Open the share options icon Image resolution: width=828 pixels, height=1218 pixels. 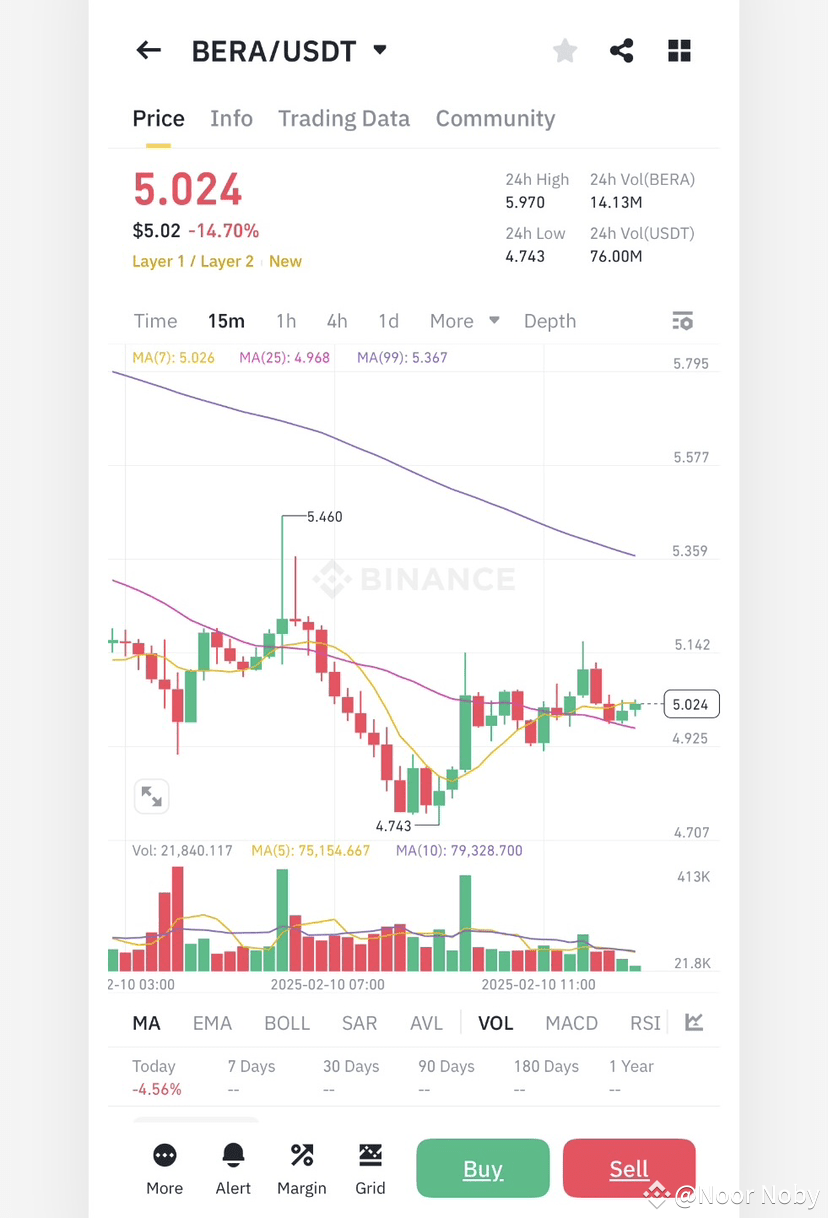click(x=621, y=49)
